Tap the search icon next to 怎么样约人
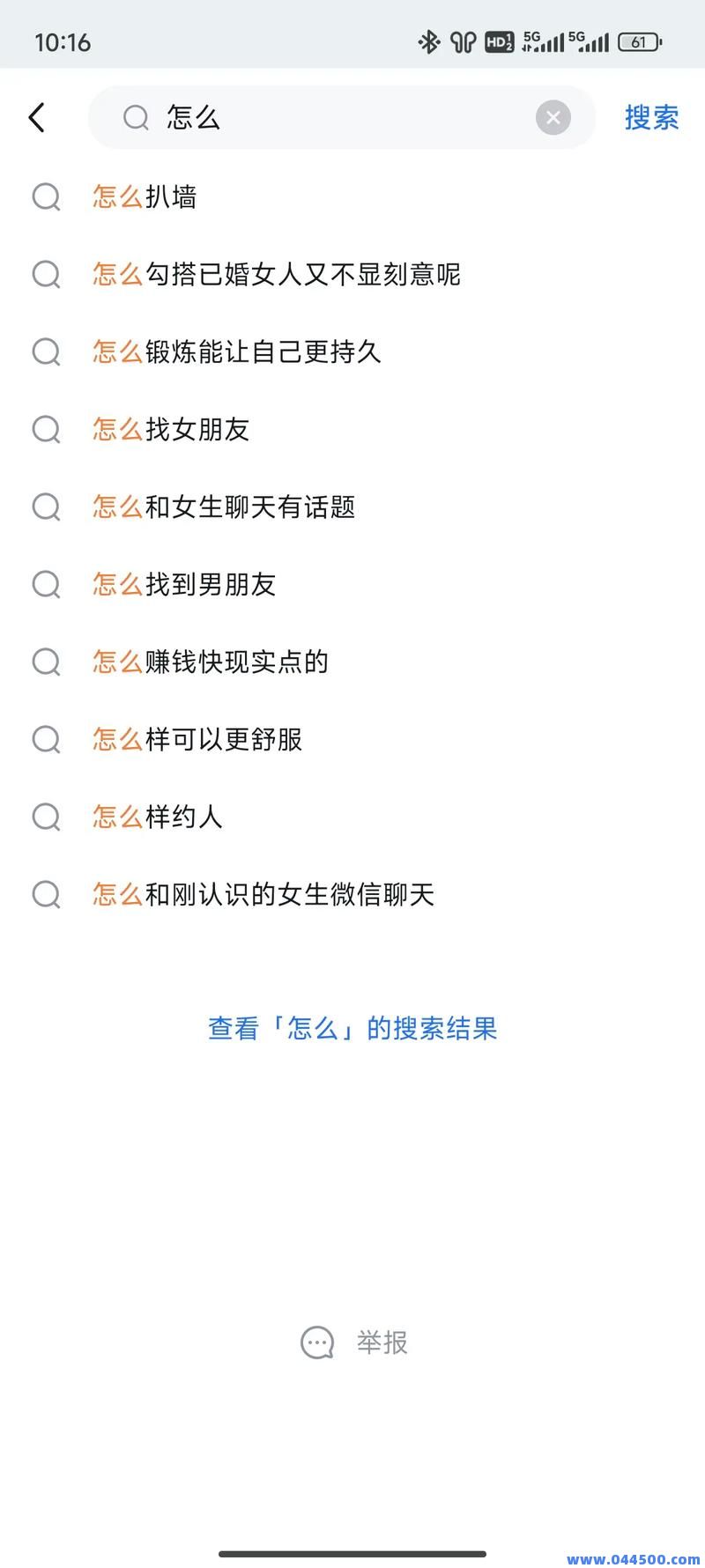Screen dimensions: 705x1568 click(x=46, y=817)
